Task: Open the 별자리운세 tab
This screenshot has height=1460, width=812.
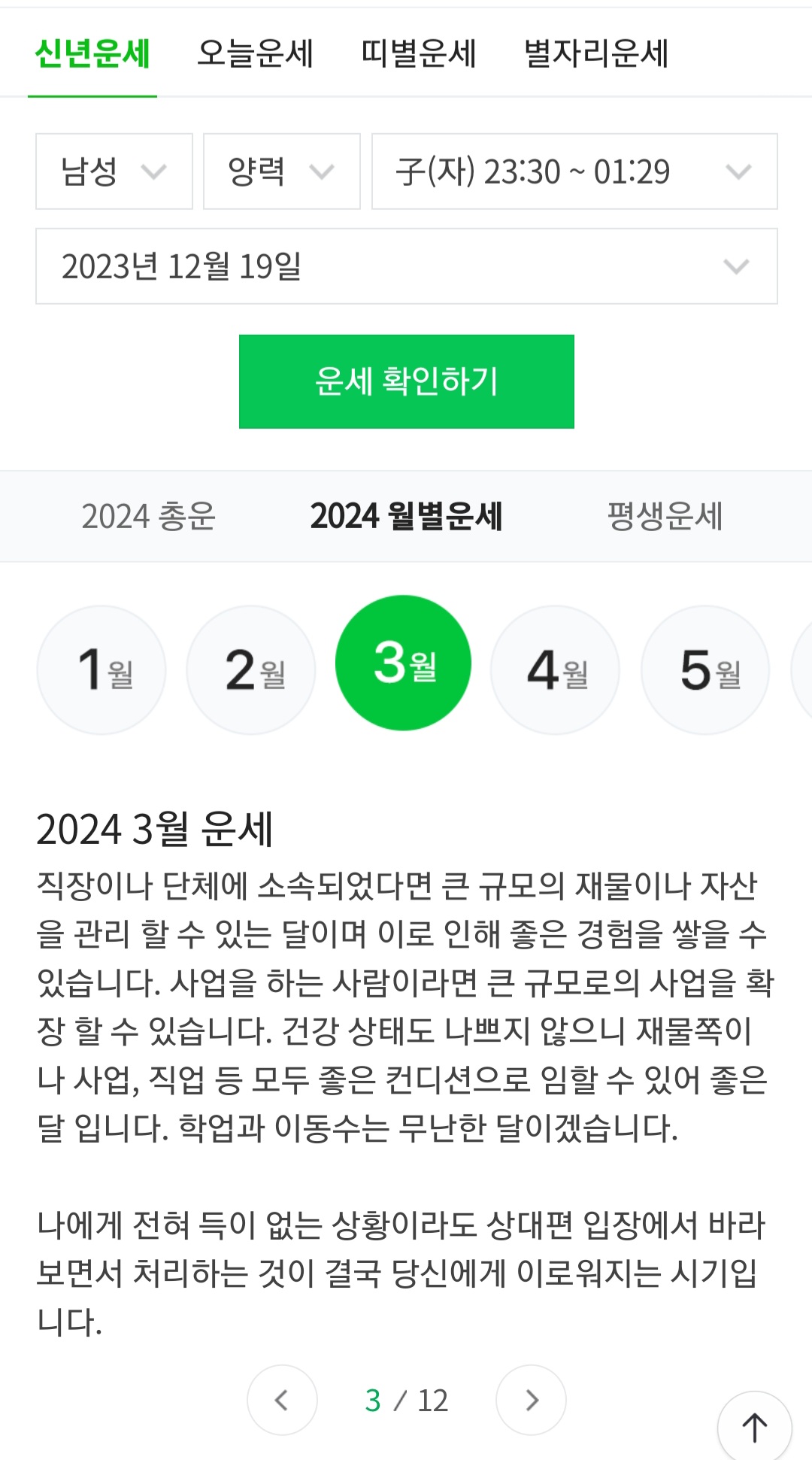Action: (596, 53)
